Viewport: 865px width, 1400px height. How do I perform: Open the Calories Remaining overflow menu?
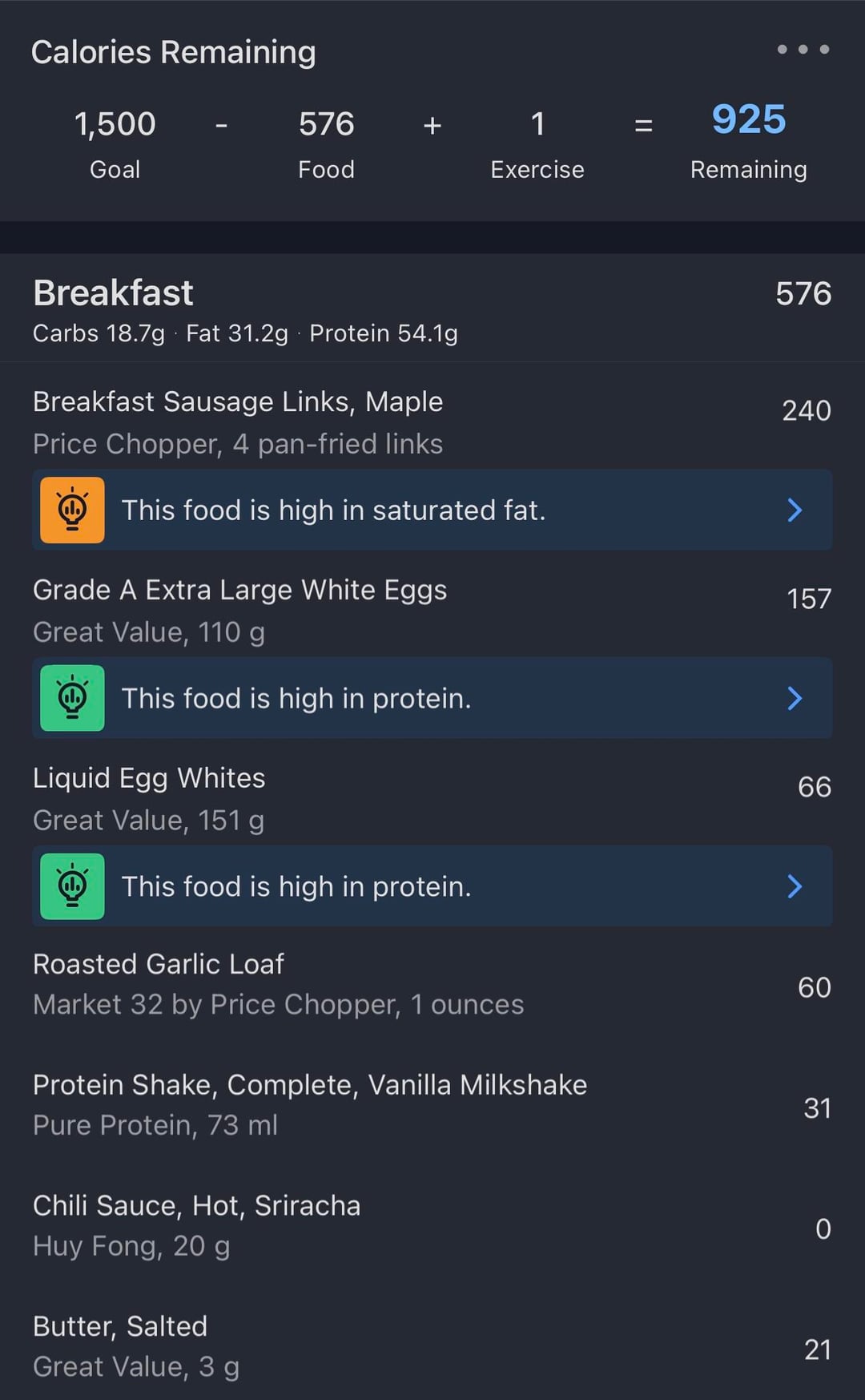click(x=803, y=50)
